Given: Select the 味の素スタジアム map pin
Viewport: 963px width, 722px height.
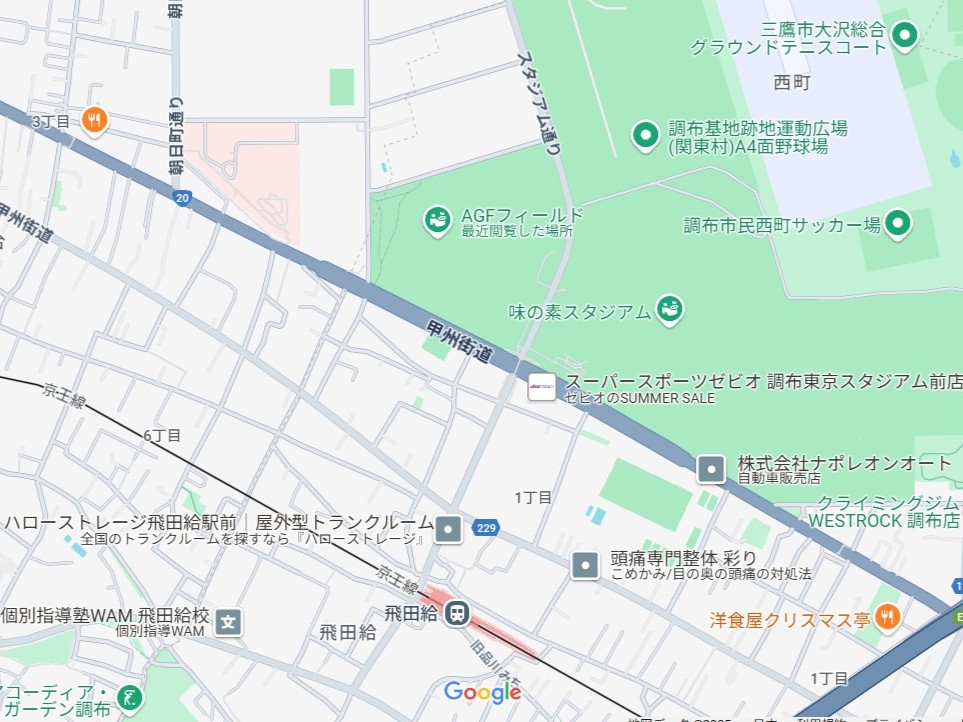Looking at the screenshot, I should point(669,310).
